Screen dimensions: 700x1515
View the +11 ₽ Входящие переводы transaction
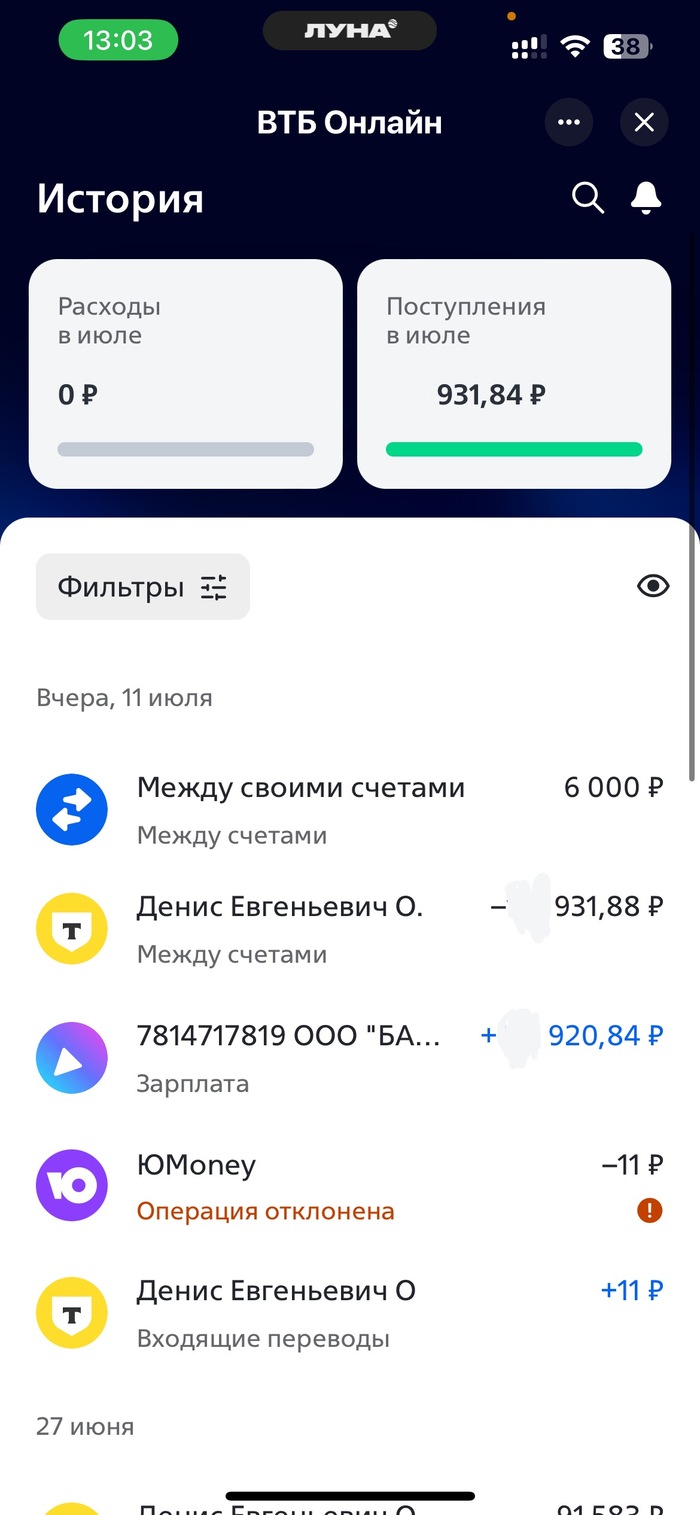pos(350,1313)
